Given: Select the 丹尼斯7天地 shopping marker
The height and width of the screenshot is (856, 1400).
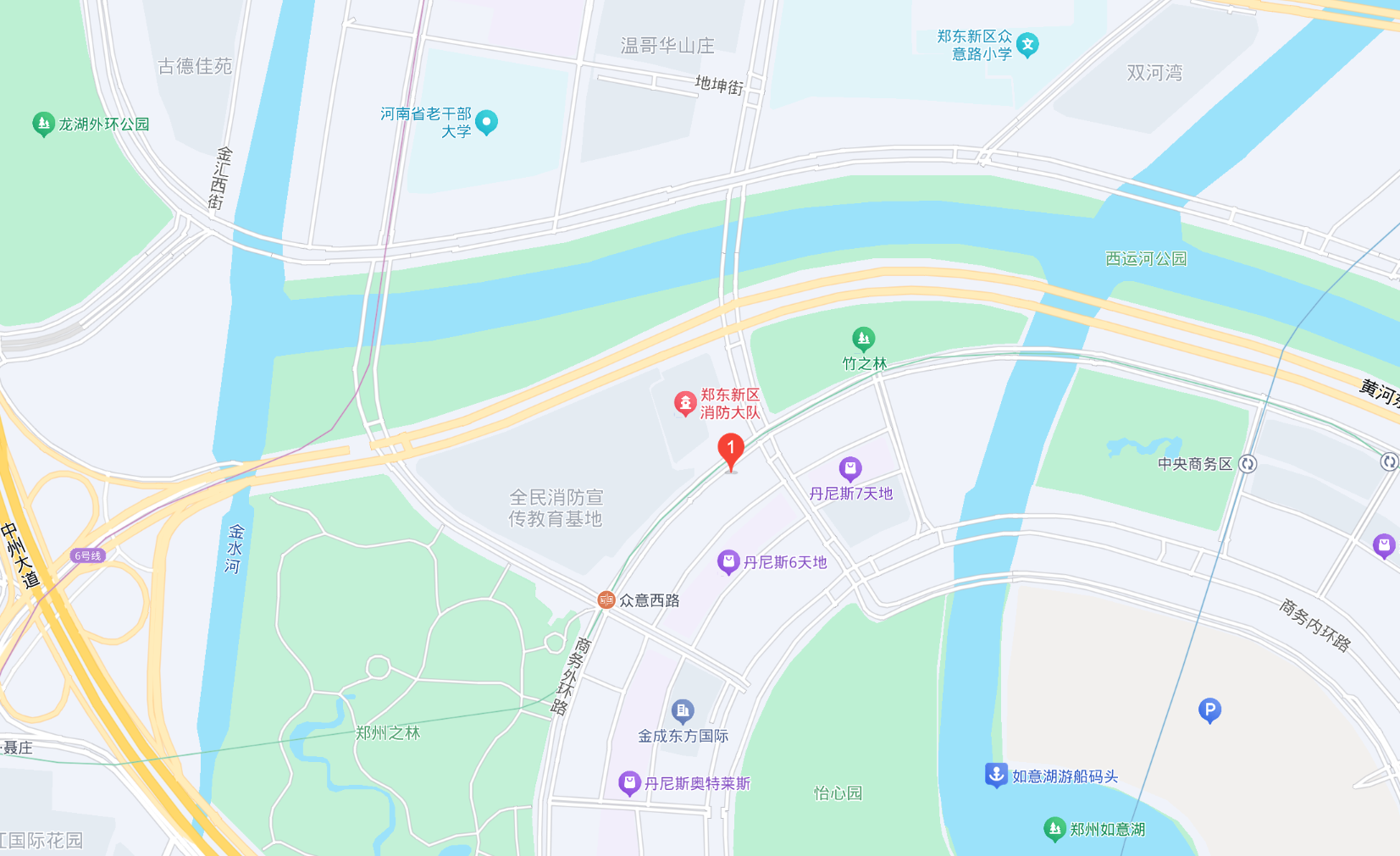Looking at the screenshot, I should (x=850, y=468).
